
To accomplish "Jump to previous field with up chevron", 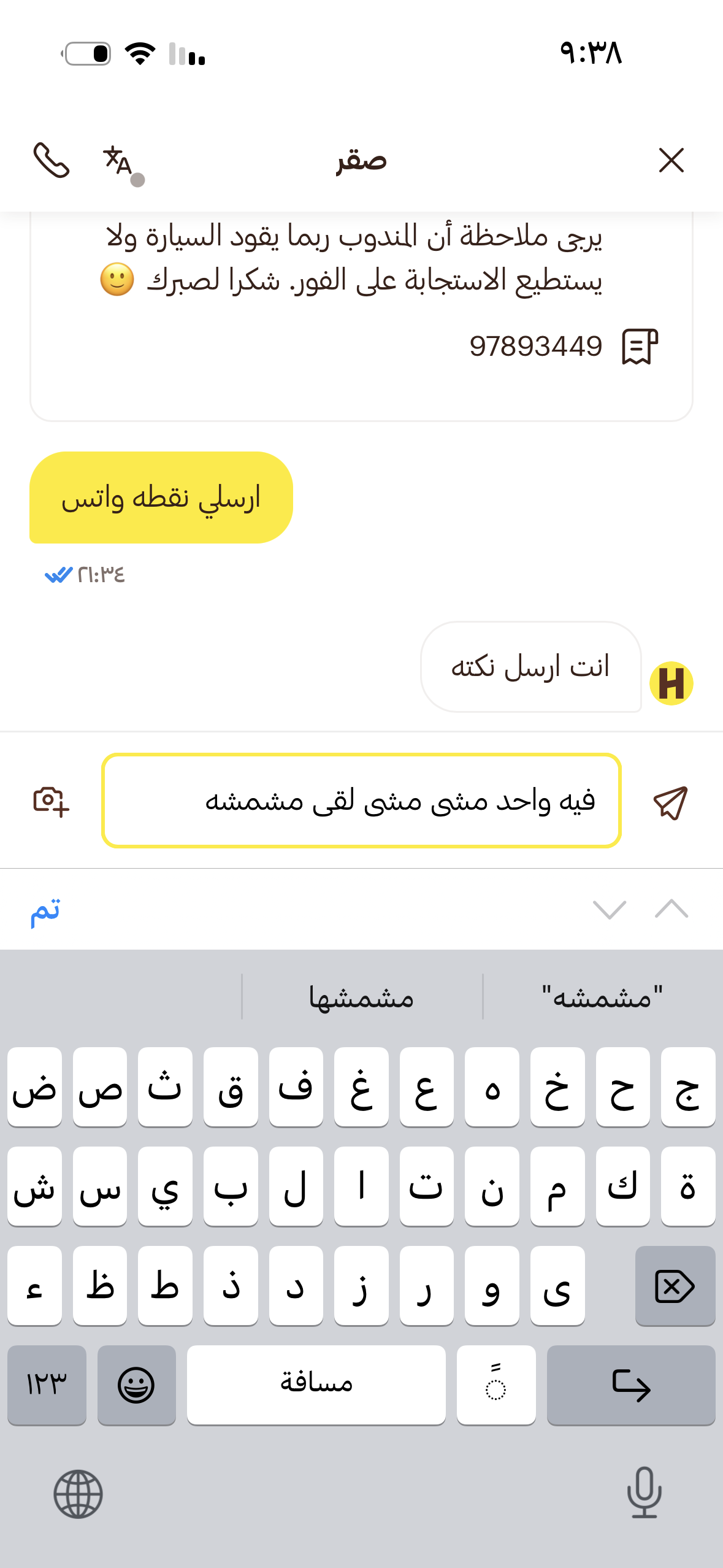I will tap(671, 909).
